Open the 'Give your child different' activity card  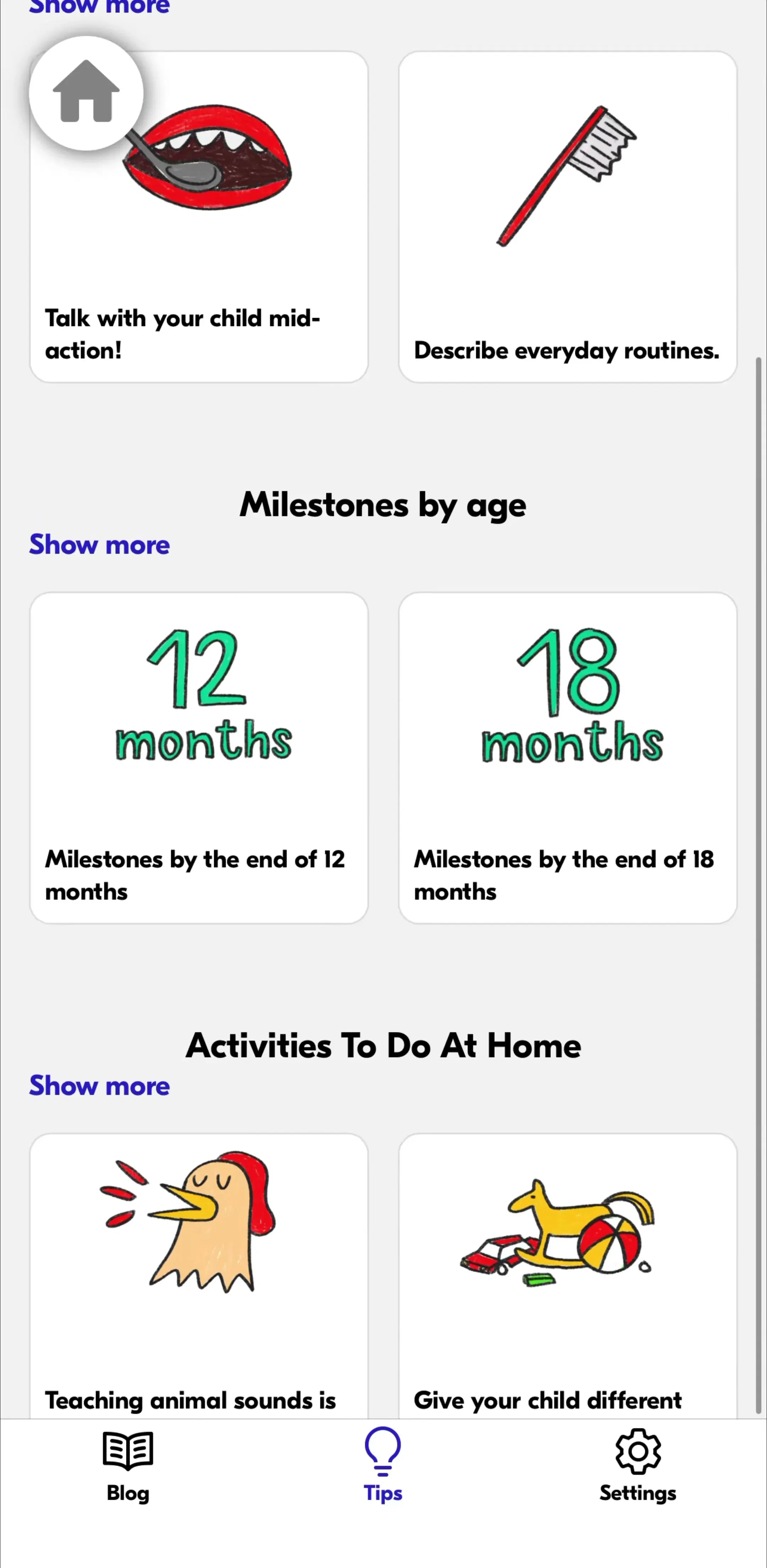(567, 1276)
